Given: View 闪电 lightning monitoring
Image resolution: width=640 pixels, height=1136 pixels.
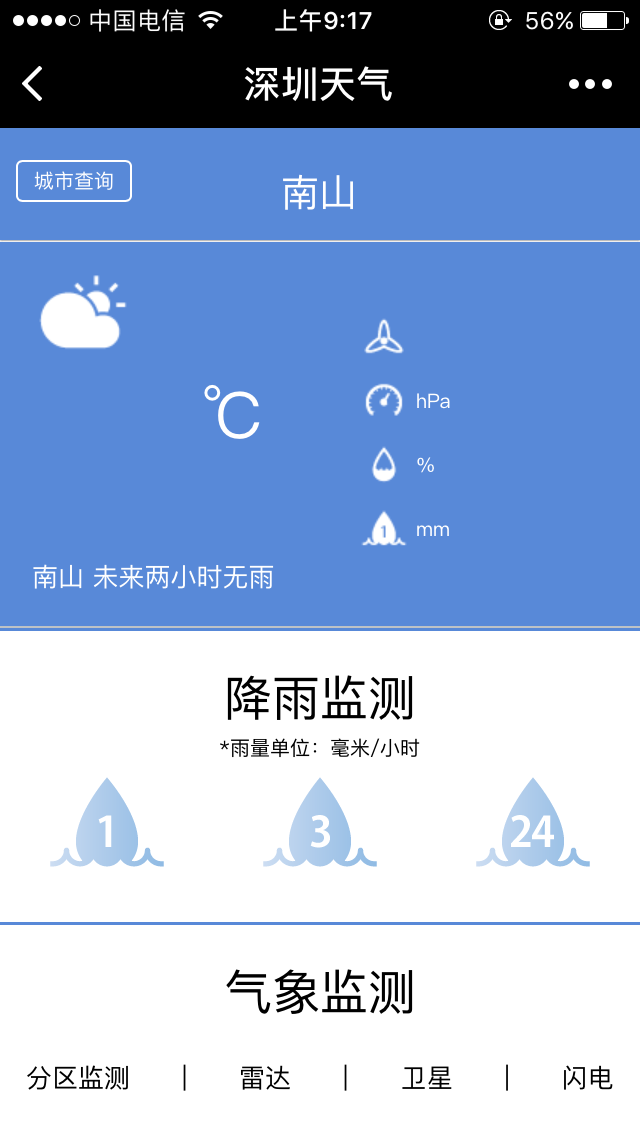Looking at the screenshot, I should [588, 1078].
